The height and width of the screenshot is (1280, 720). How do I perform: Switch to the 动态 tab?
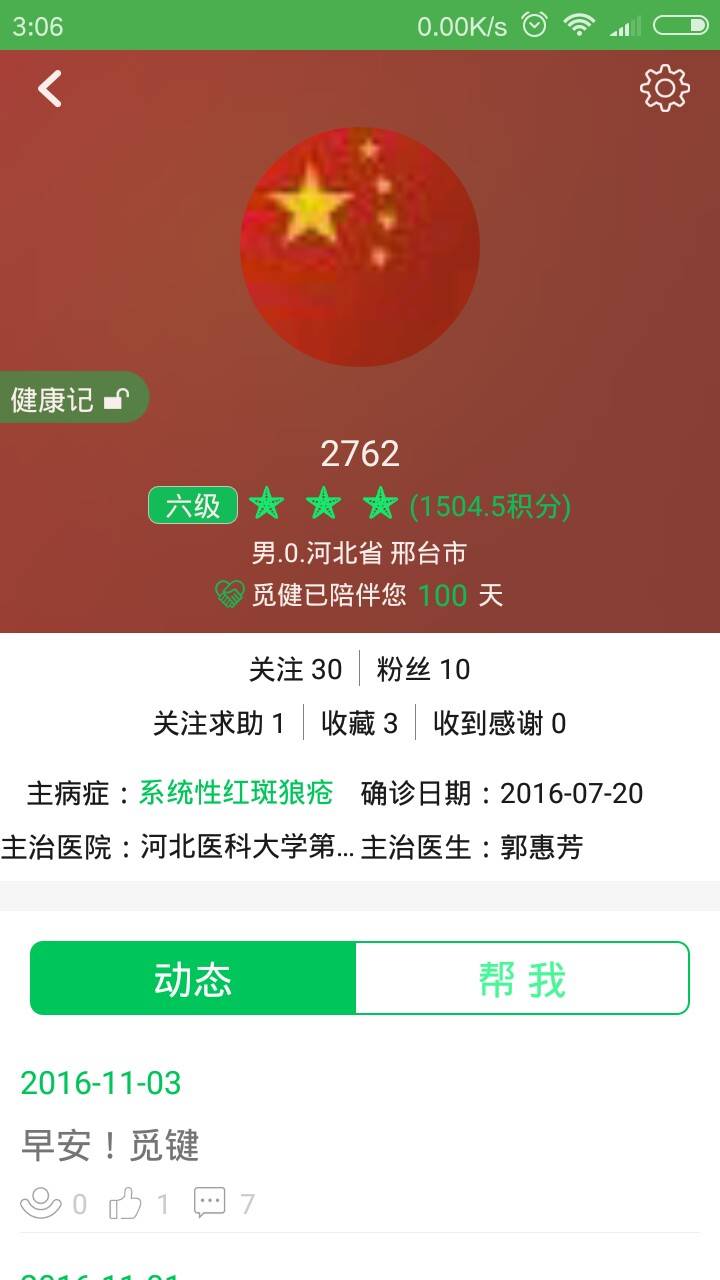pos(193,979)
